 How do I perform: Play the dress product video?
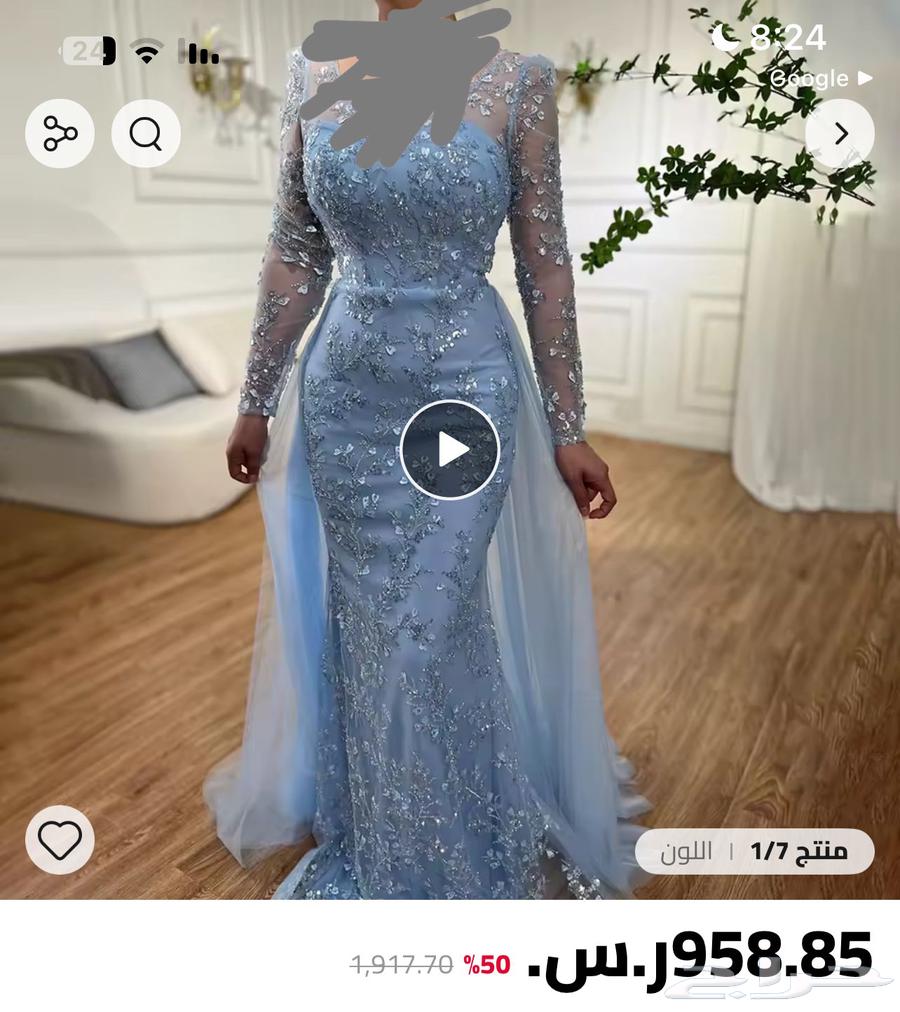[x=450, y=449]
